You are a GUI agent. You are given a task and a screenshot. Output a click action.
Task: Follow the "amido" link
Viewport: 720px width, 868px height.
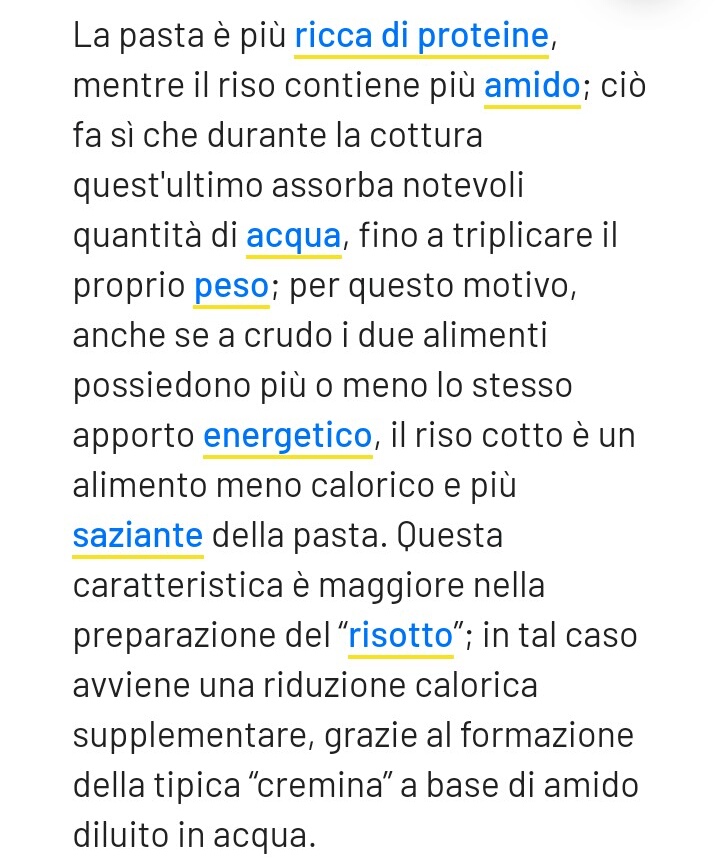(x=532, y=87)
